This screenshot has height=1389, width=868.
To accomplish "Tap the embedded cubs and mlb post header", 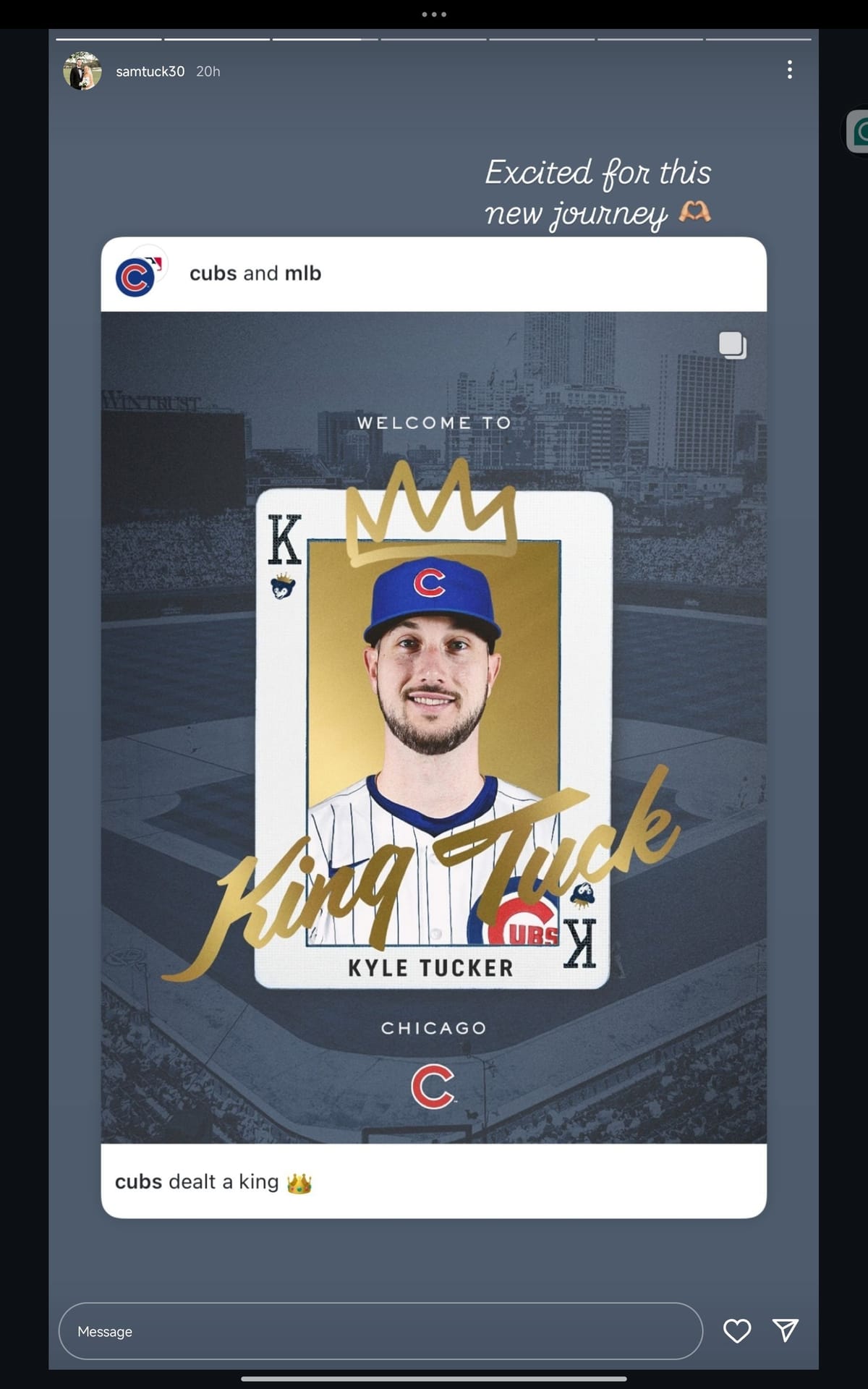I will pos(434,273).
